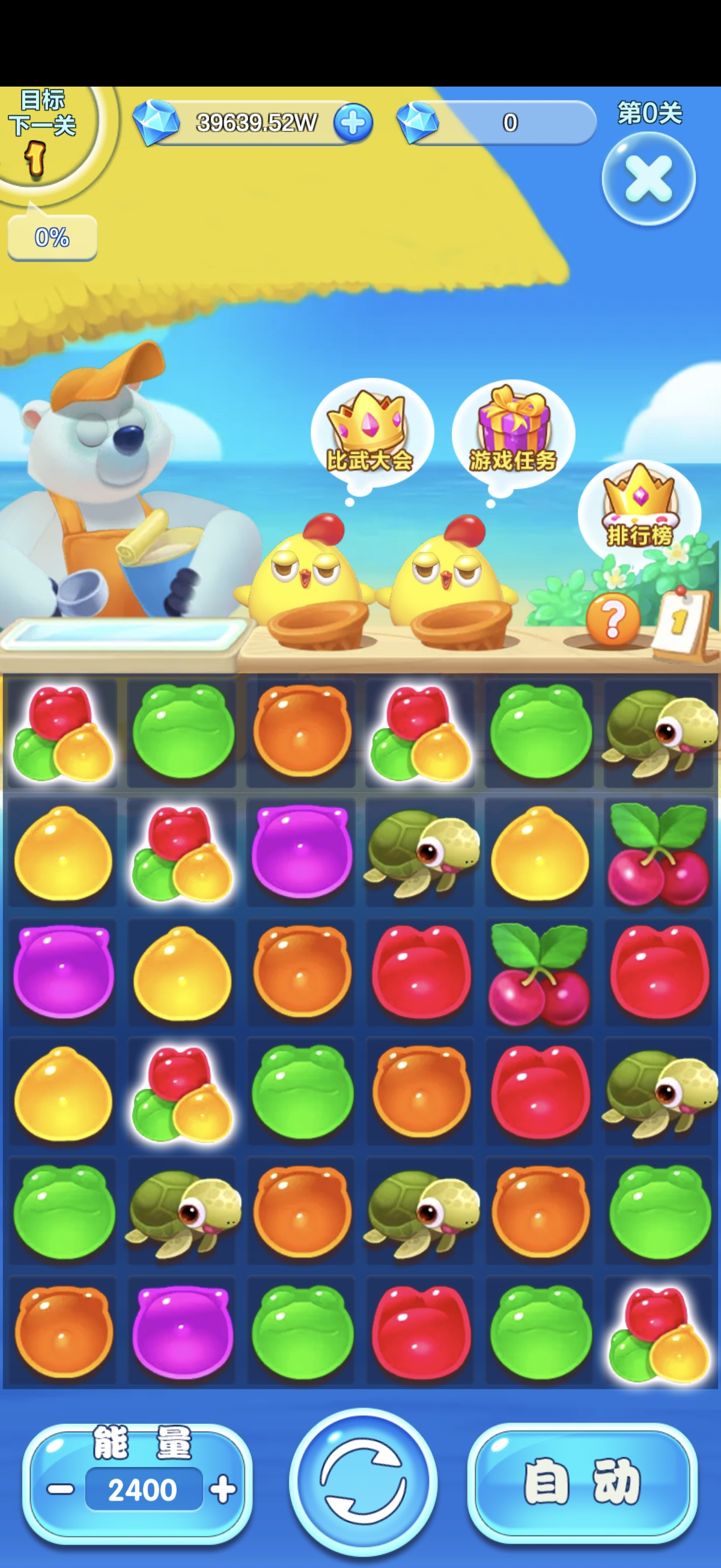Open 比武大会 tournament bubble
The width and height of the screenshot is (721, 1568).
coord(371,433)
